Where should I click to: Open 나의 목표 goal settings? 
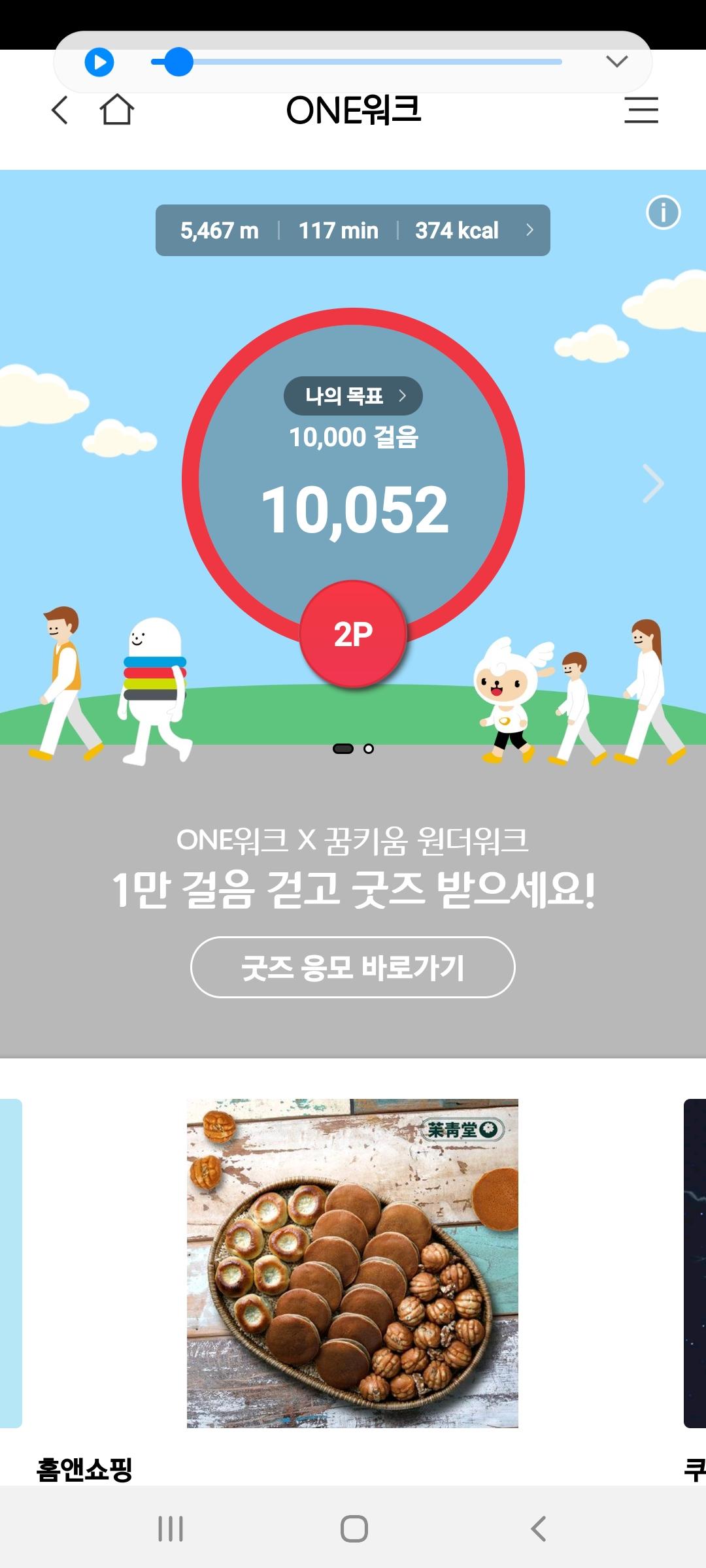353,396
